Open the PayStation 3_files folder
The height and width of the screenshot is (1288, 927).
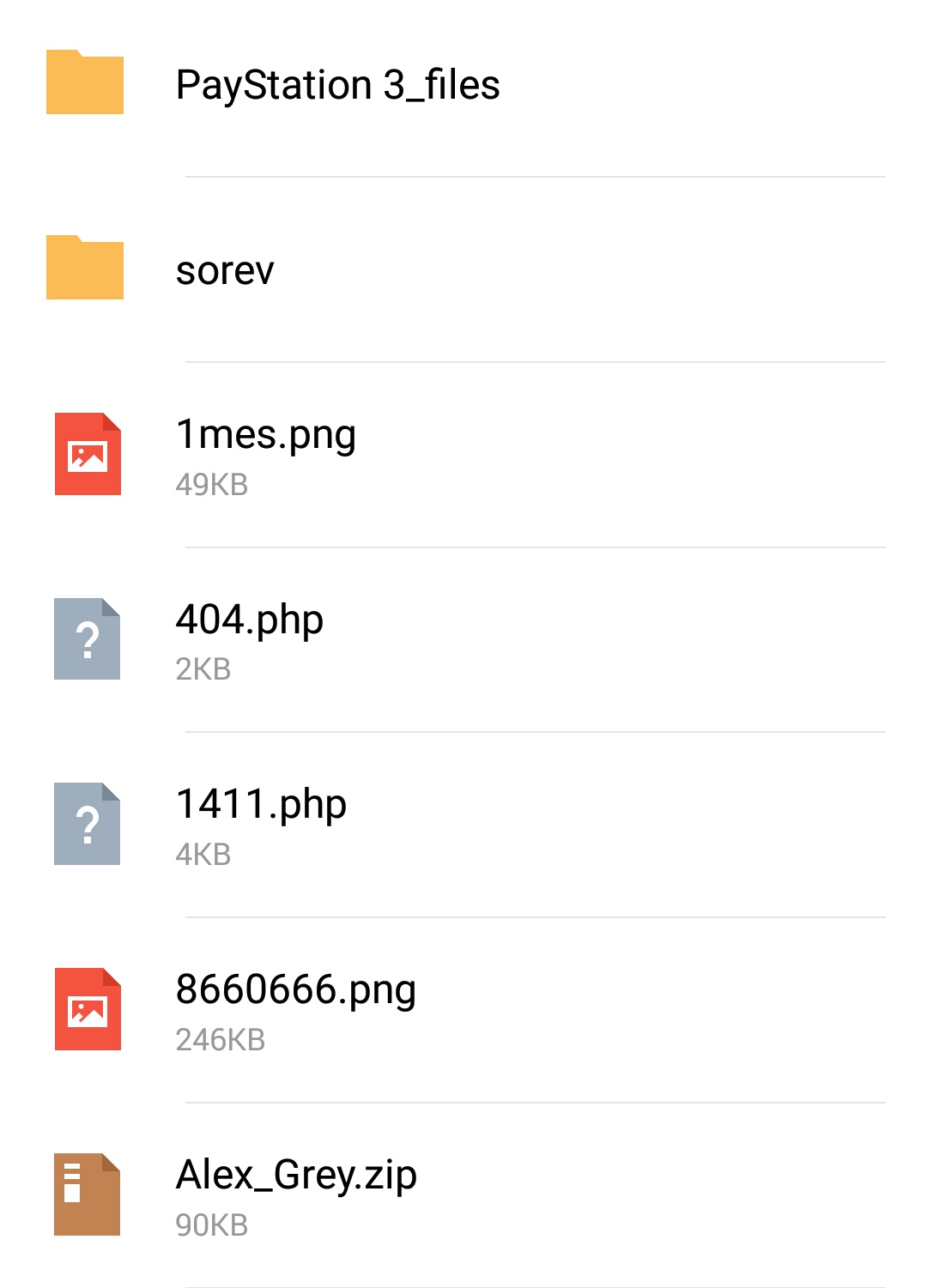coord(338,85)
